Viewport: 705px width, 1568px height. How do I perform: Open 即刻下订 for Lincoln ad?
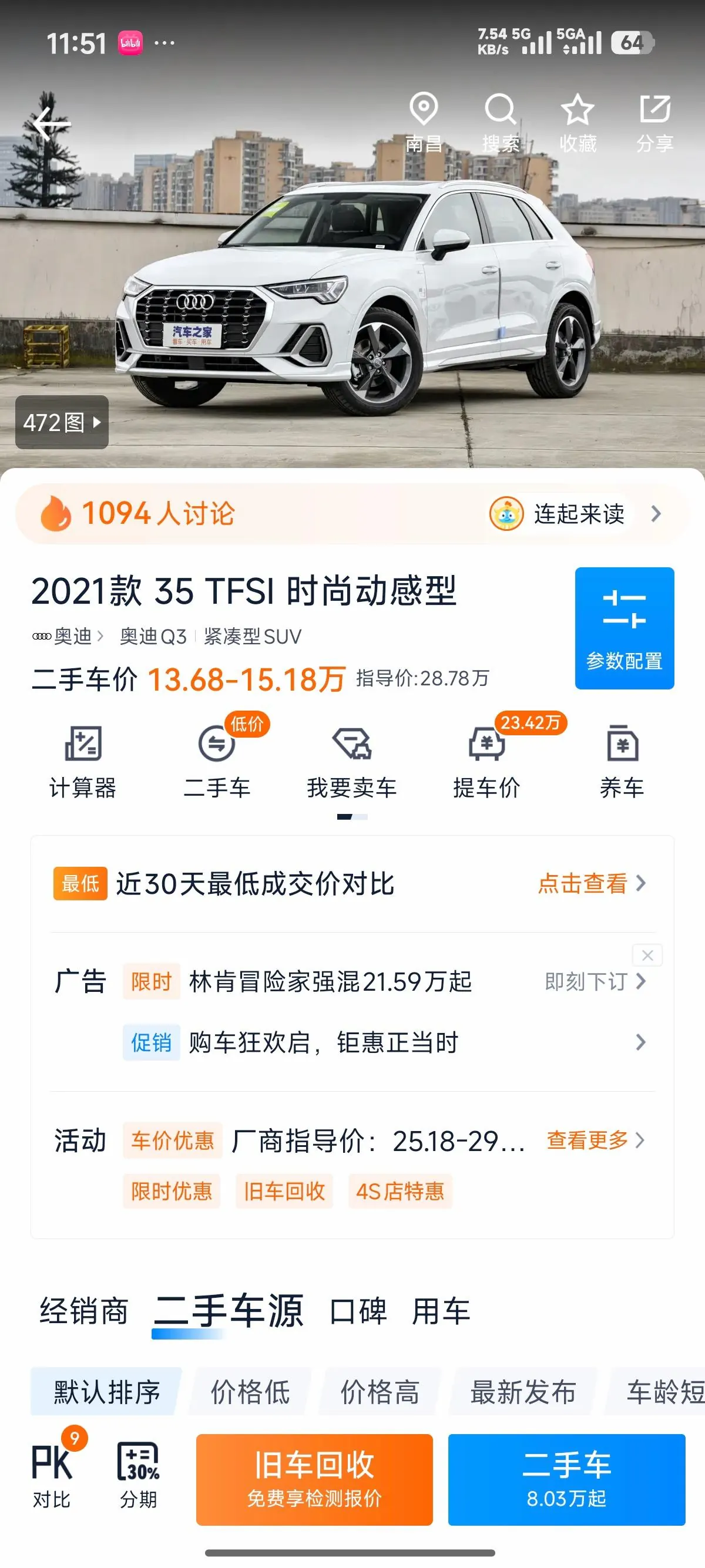[595, 981]
